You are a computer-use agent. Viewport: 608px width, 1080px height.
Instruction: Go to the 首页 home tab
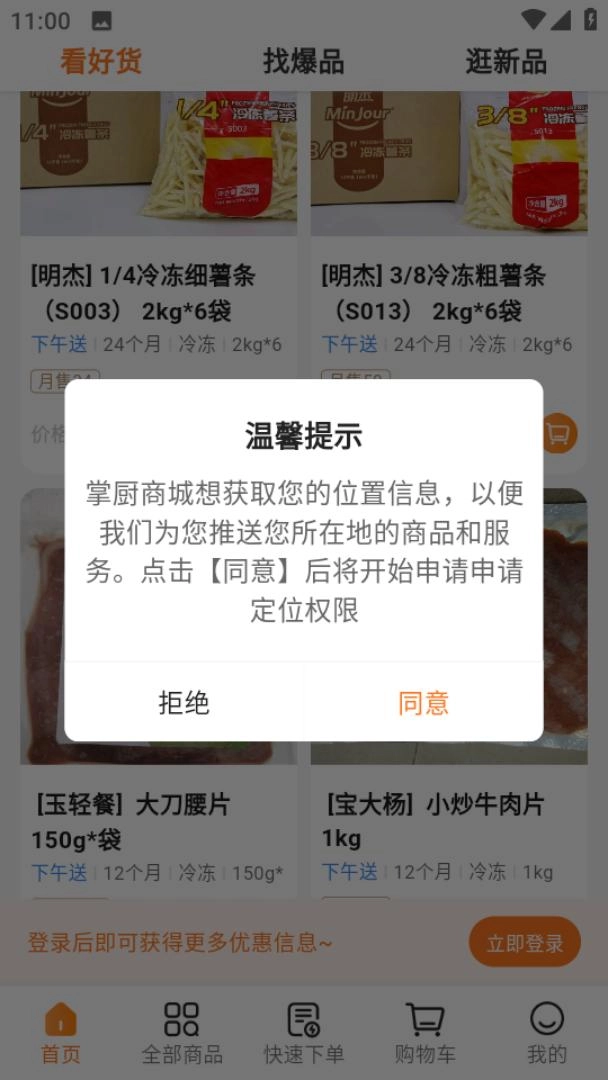pos(60,1033)
